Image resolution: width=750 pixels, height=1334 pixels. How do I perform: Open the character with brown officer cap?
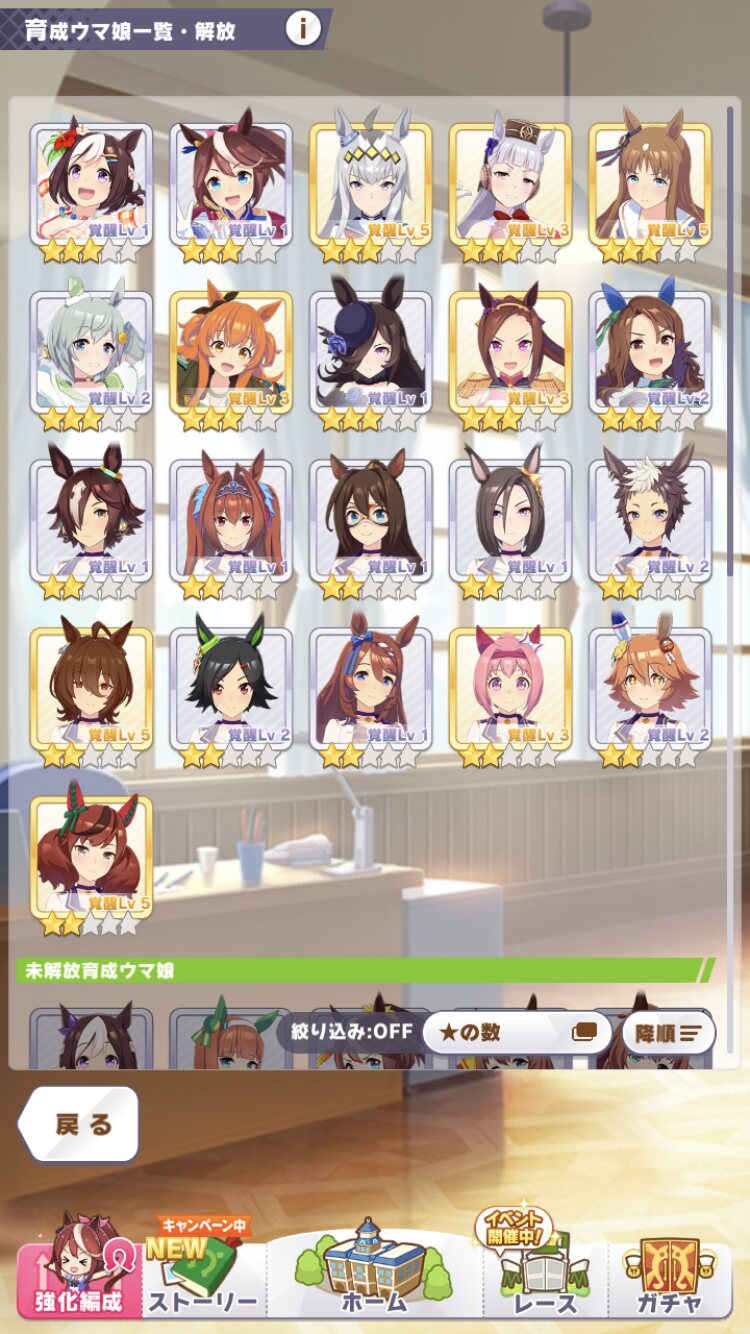511,192
